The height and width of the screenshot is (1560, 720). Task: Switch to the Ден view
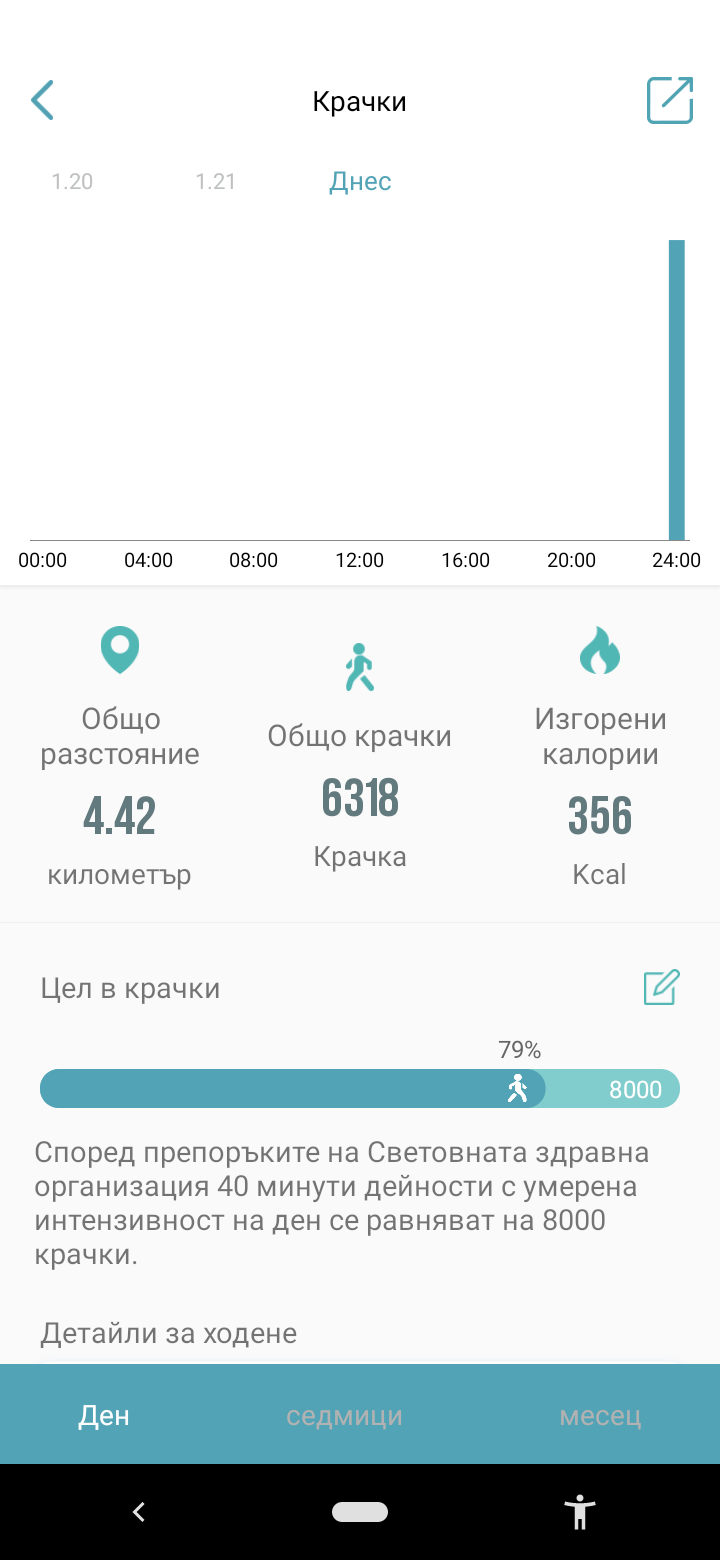pos(104,1416)
